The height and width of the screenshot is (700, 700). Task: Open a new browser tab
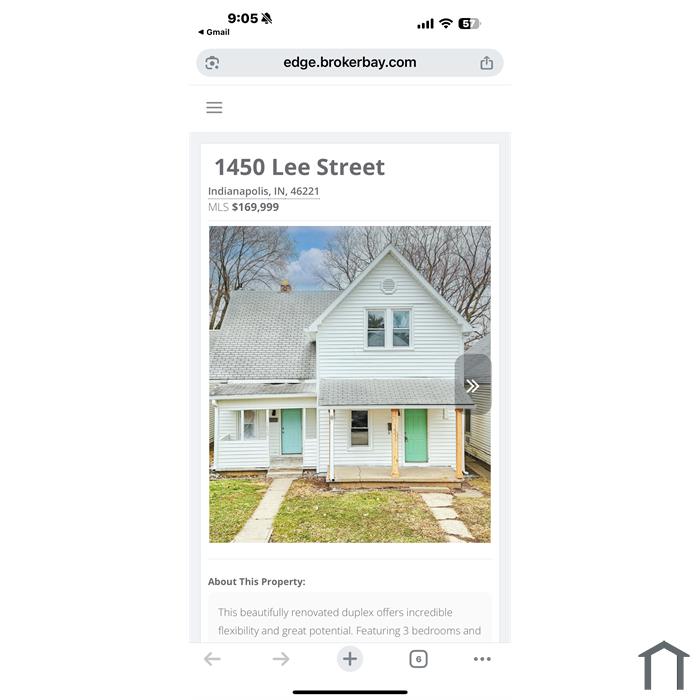coord(349,659)
